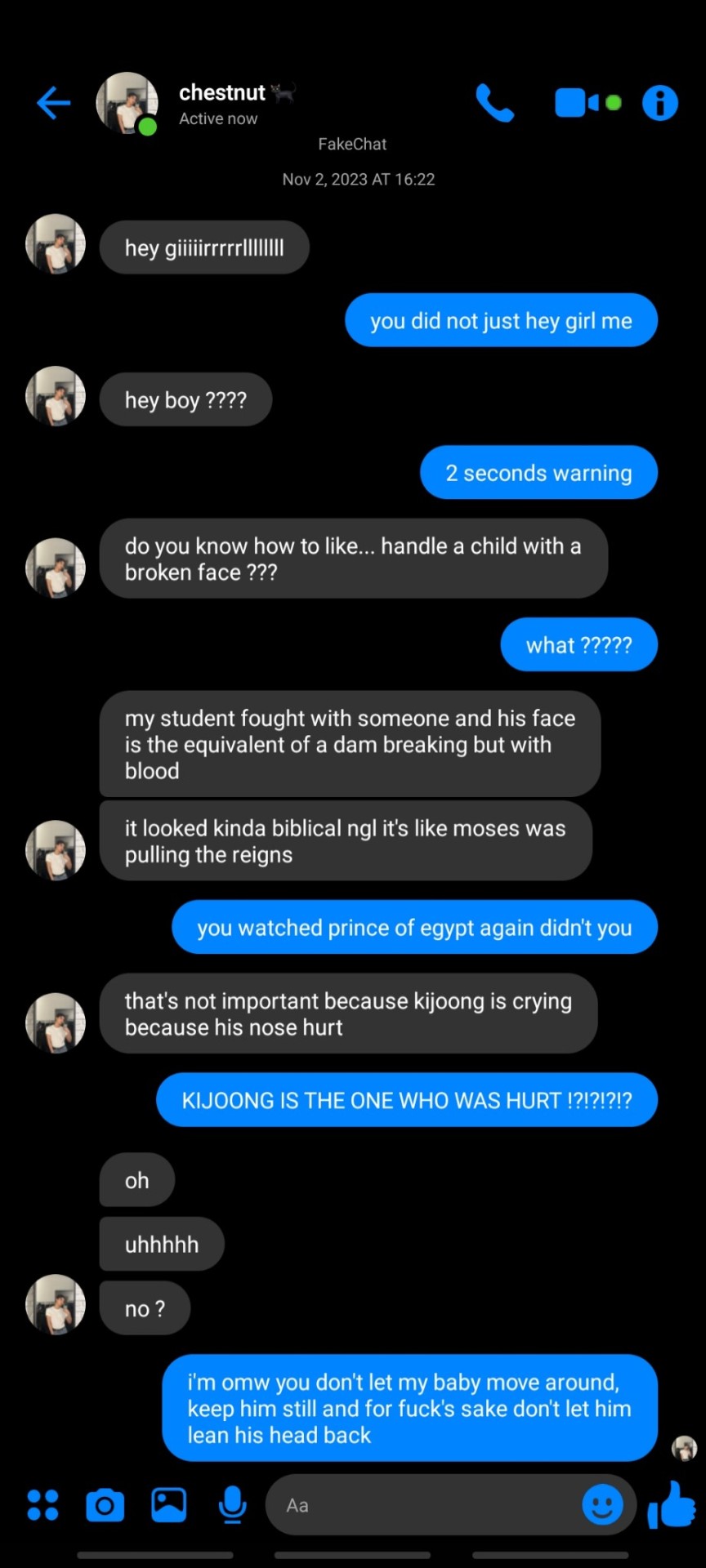Record a voice message with the microphone
This screenshot has height=1568, width=706.
point(232,1505)
